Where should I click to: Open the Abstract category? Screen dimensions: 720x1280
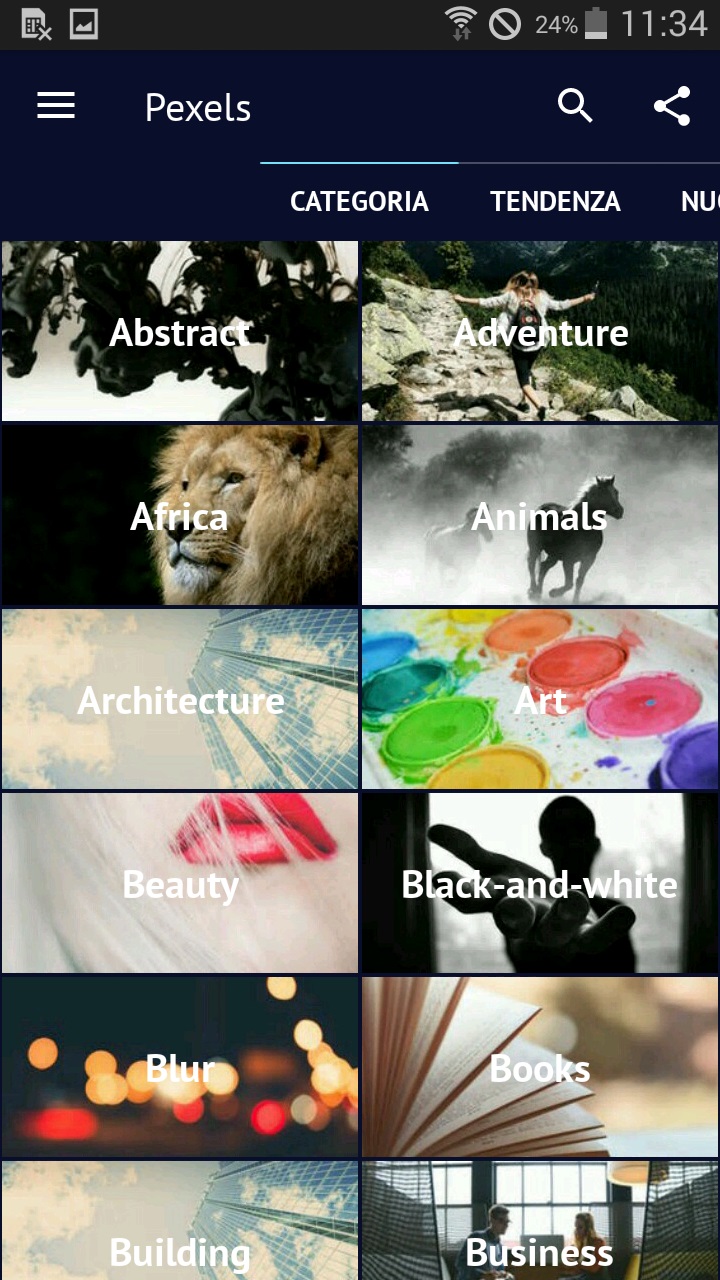[180, 331]
